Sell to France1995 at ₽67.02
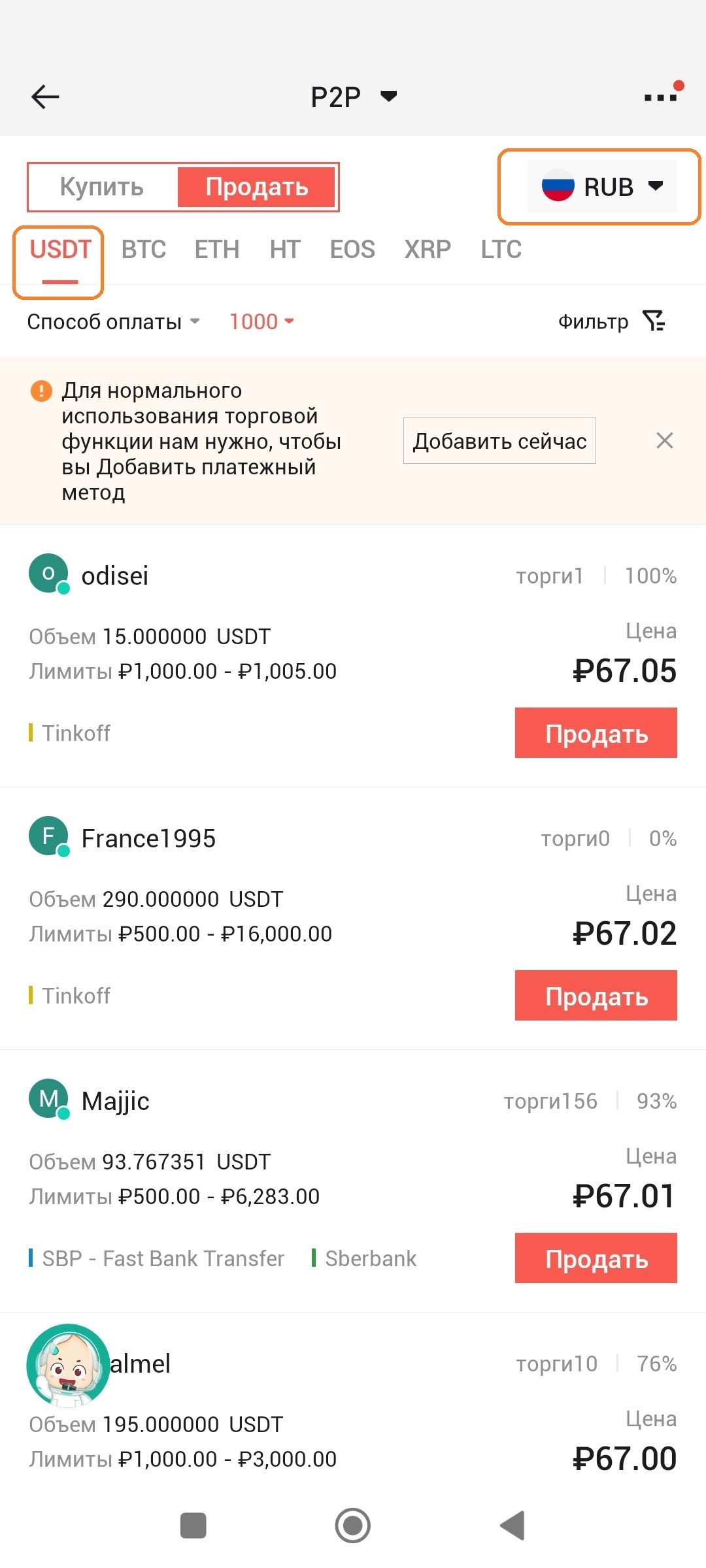 596,996
